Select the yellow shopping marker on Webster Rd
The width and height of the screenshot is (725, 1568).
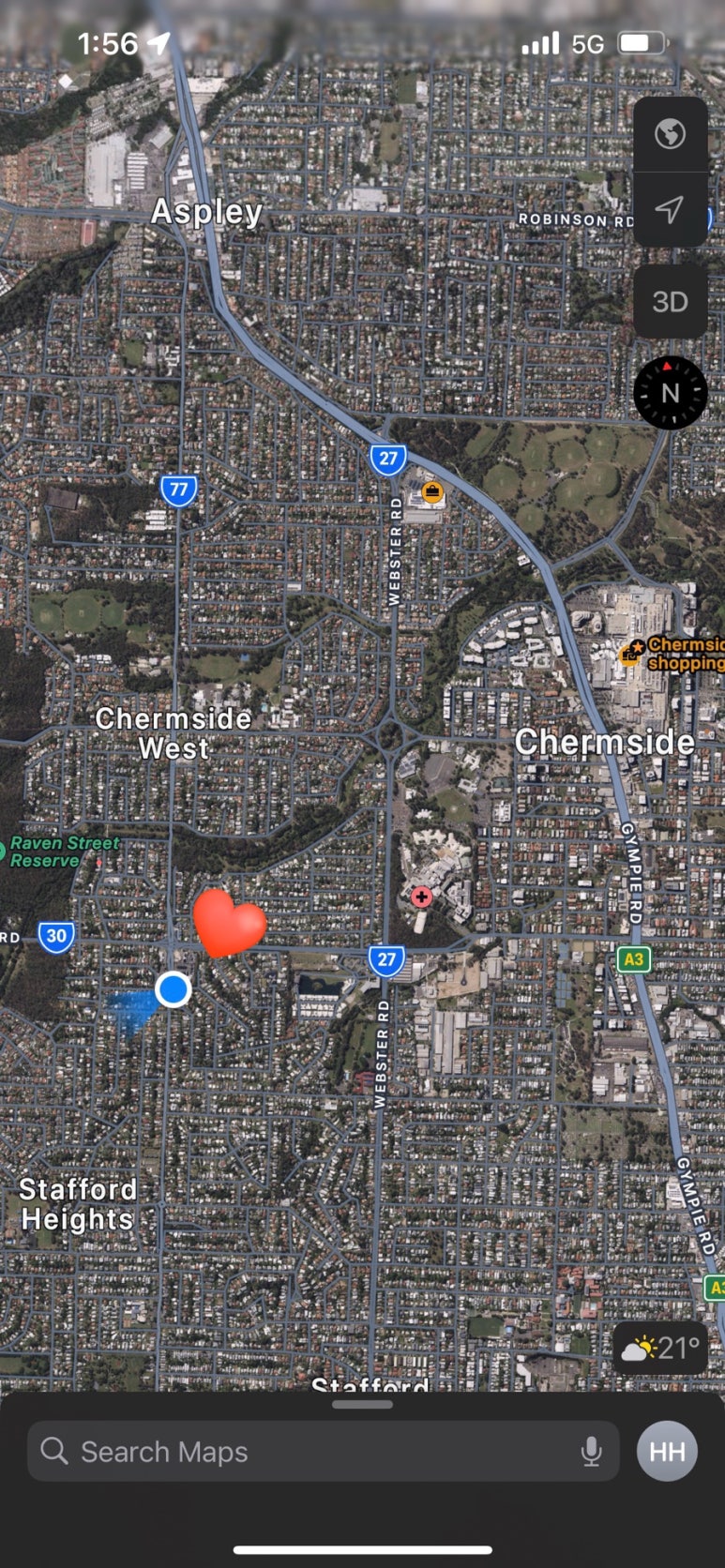point(431,491)
